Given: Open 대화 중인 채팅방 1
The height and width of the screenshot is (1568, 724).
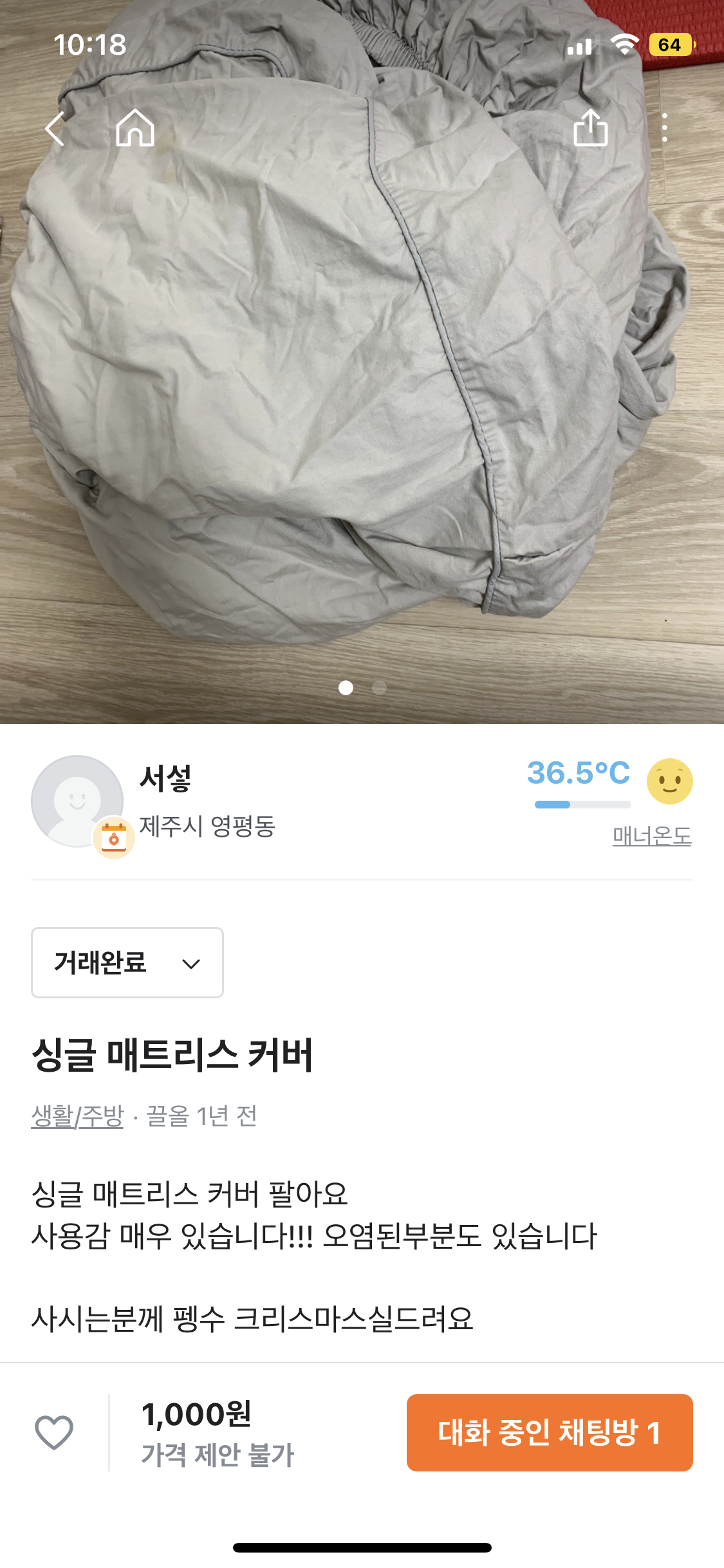Looking at the screenshot, I should click(550, 1433).
